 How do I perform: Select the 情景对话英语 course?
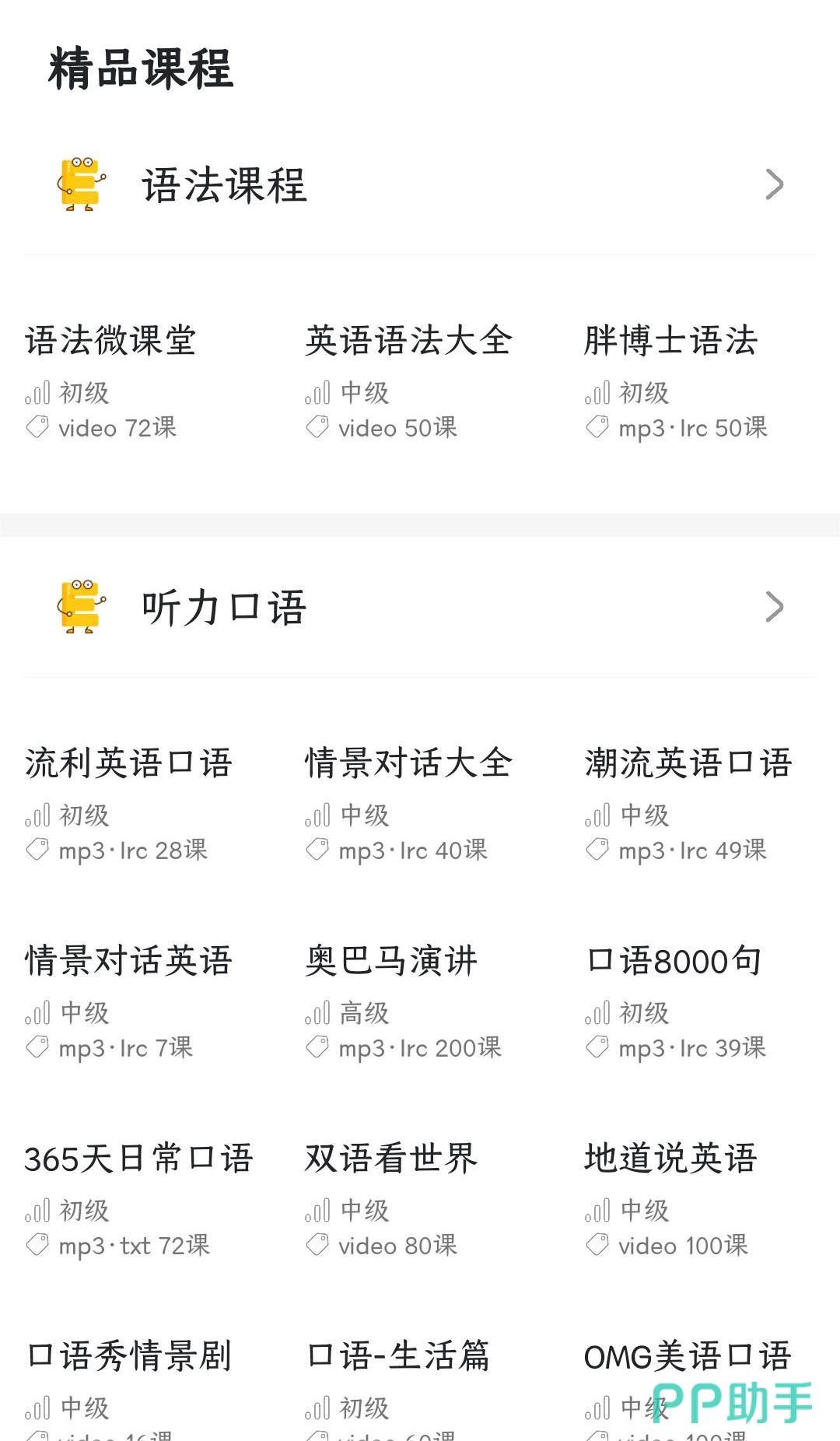tap(128, 961)
